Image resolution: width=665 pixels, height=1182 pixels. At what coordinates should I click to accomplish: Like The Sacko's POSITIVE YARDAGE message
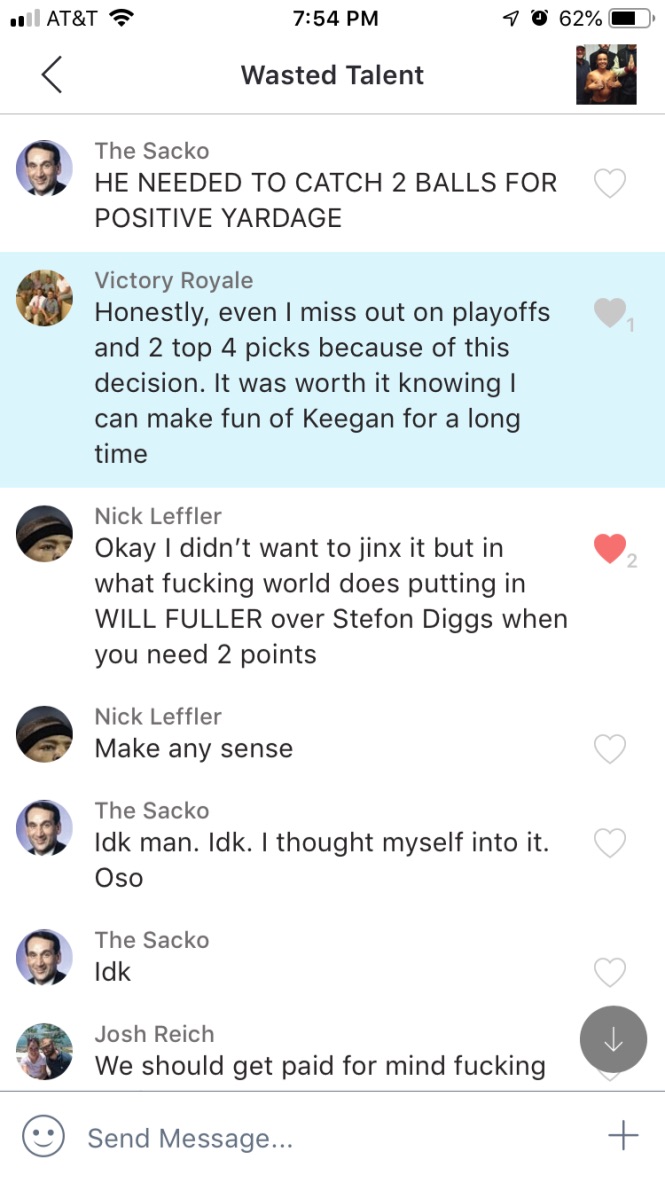610,183
